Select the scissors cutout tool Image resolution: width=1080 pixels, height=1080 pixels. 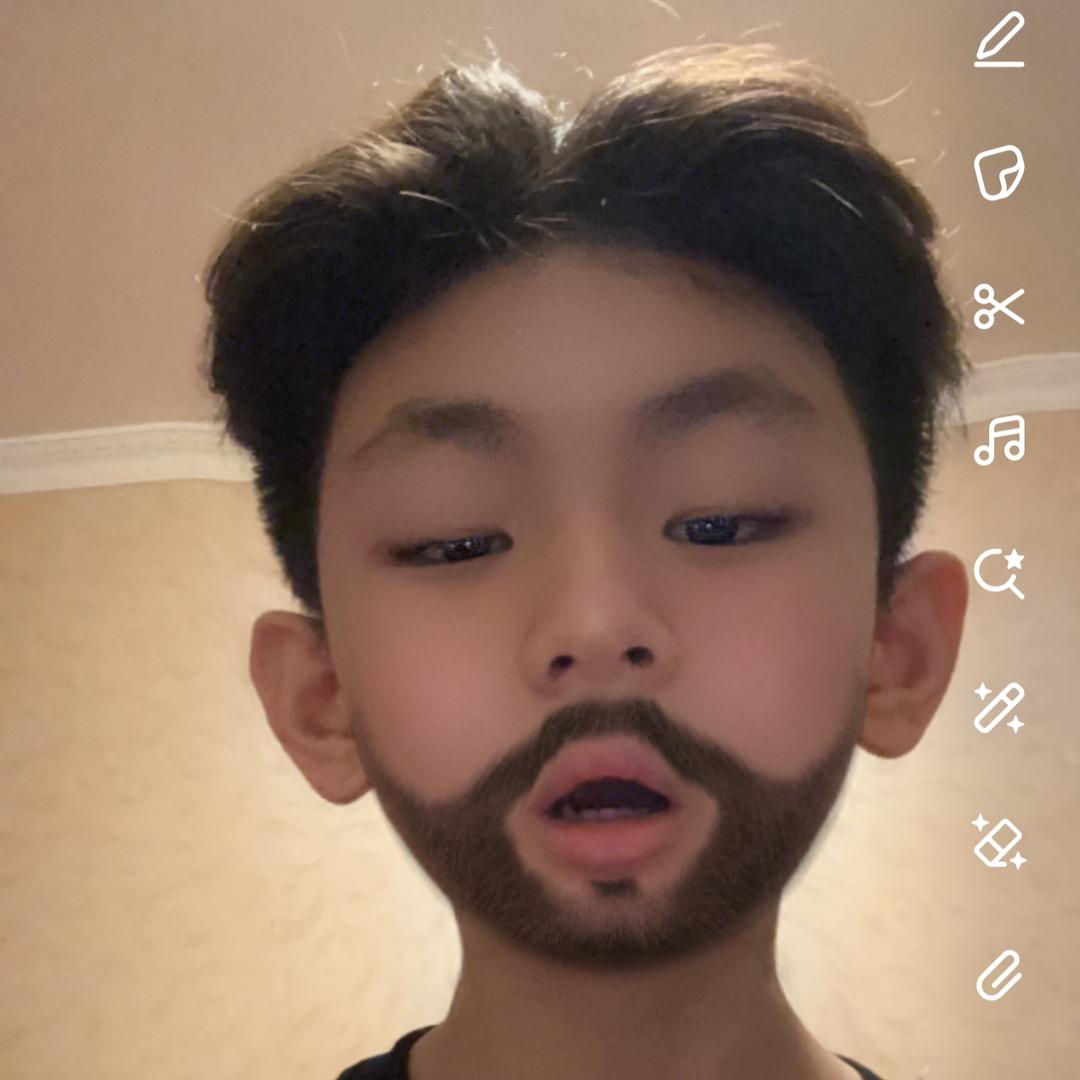(999, 306)
